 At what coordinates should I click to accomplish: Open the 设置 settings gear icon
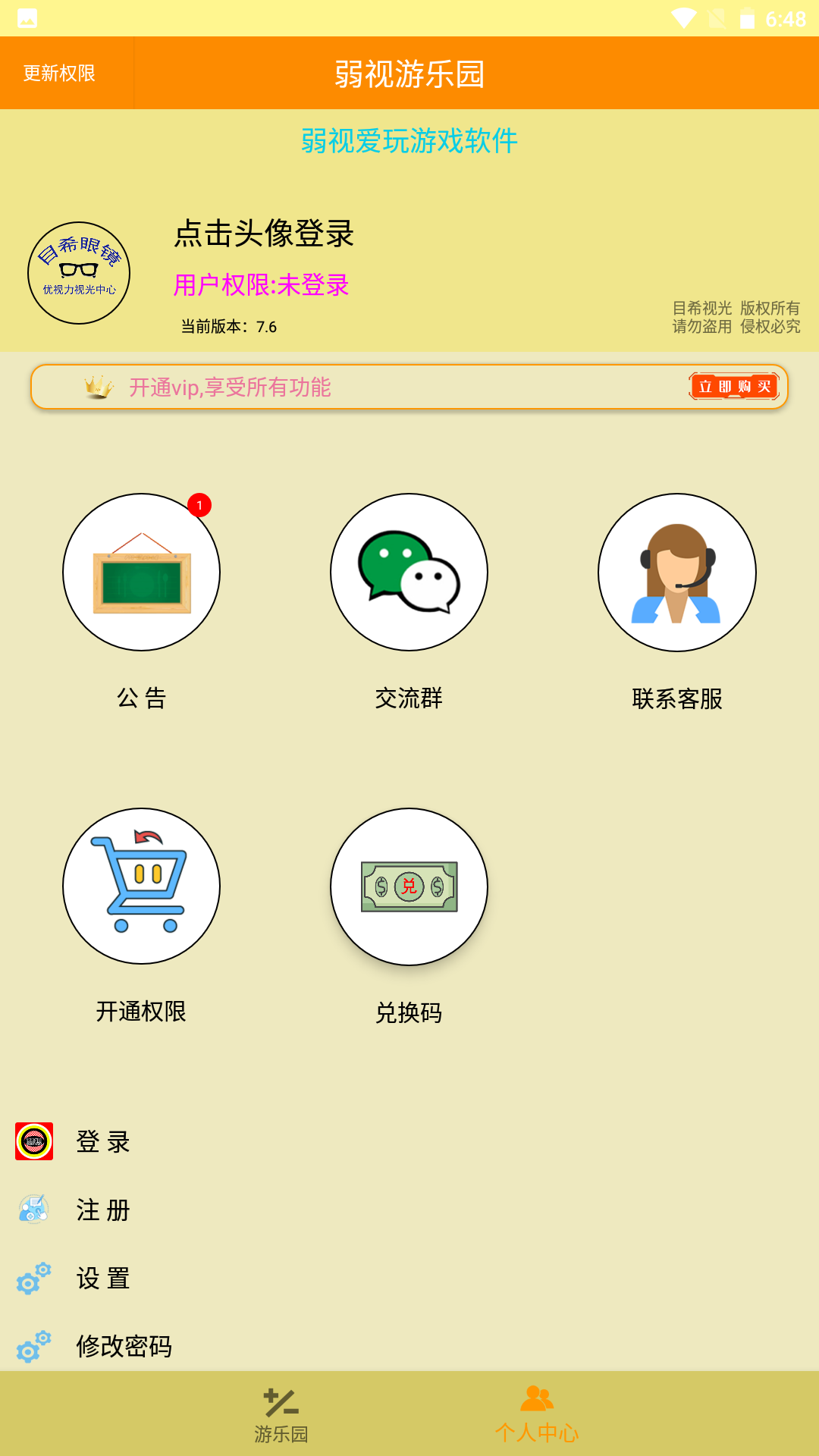pyautogui.click(x=32, y=1279)
